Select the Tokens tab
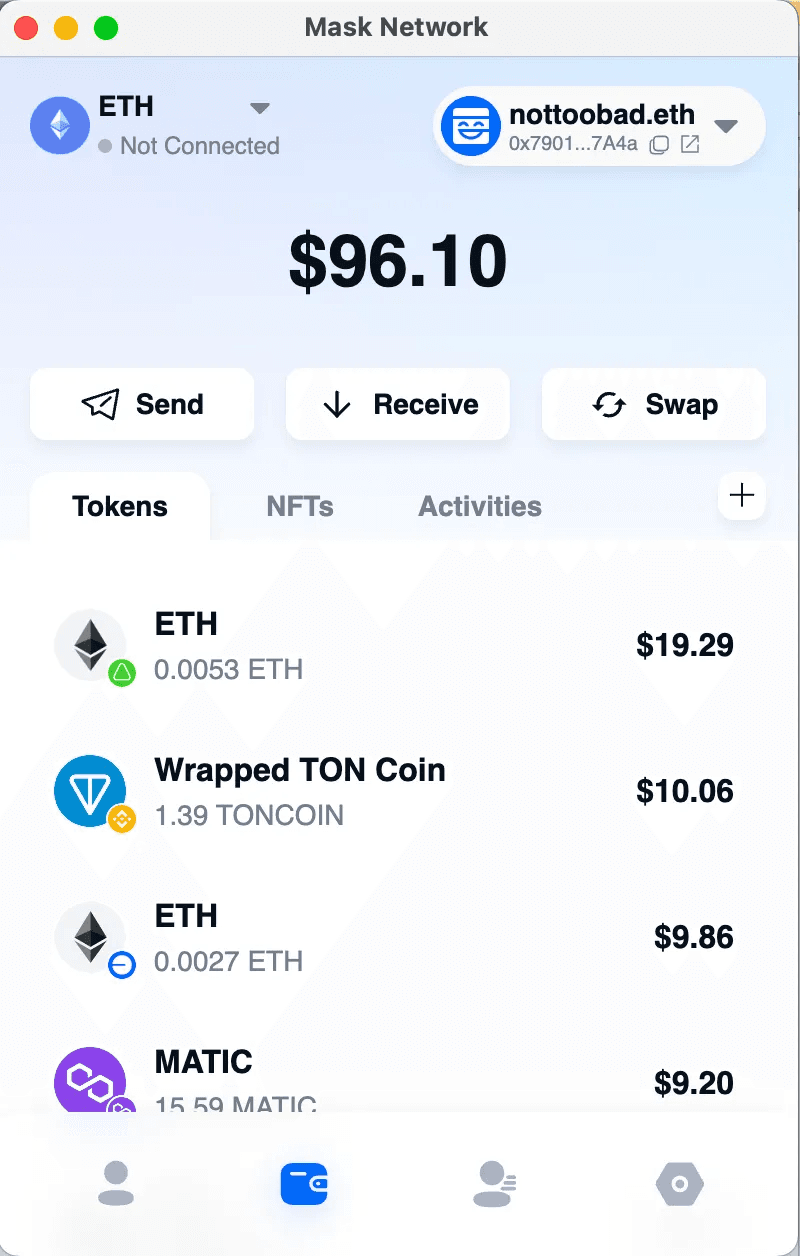 [x=120, y=506]
